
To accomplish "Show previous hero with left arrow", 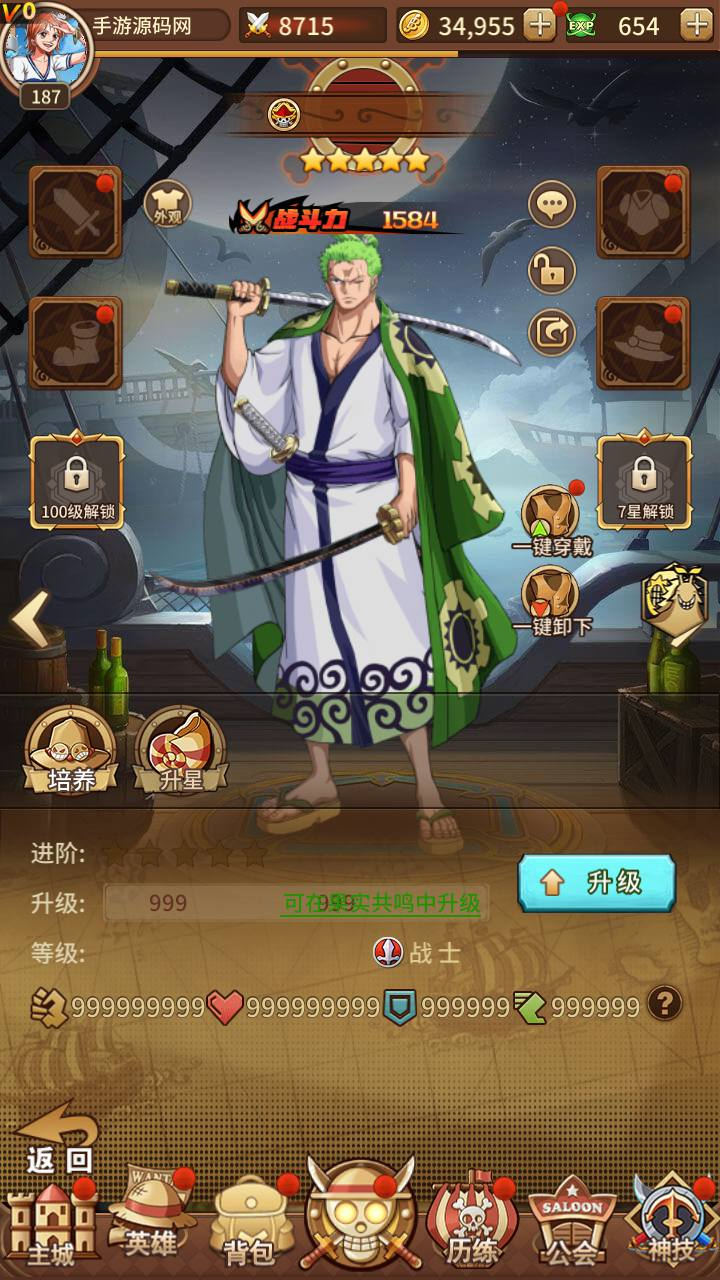I will point(29,620).
